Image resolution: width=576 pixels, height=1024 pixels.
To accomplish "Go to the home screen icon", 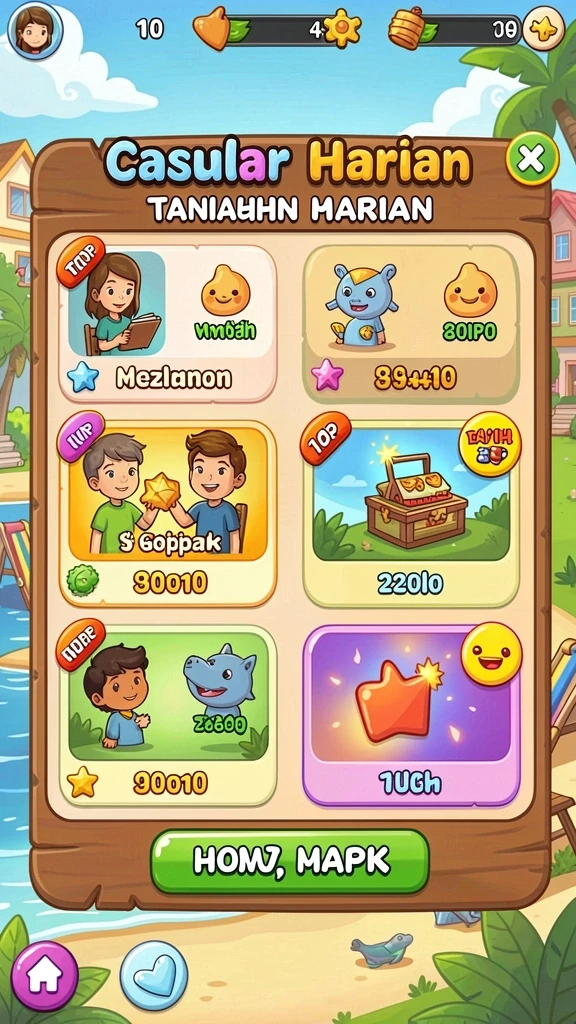I will coord(44,976).
